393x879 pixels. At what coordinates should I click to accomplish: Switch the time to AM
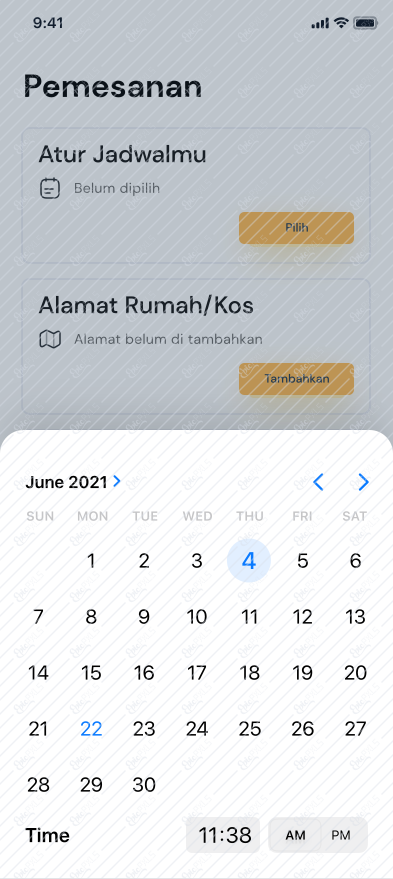pyautogui.click(x=295, y=835)
